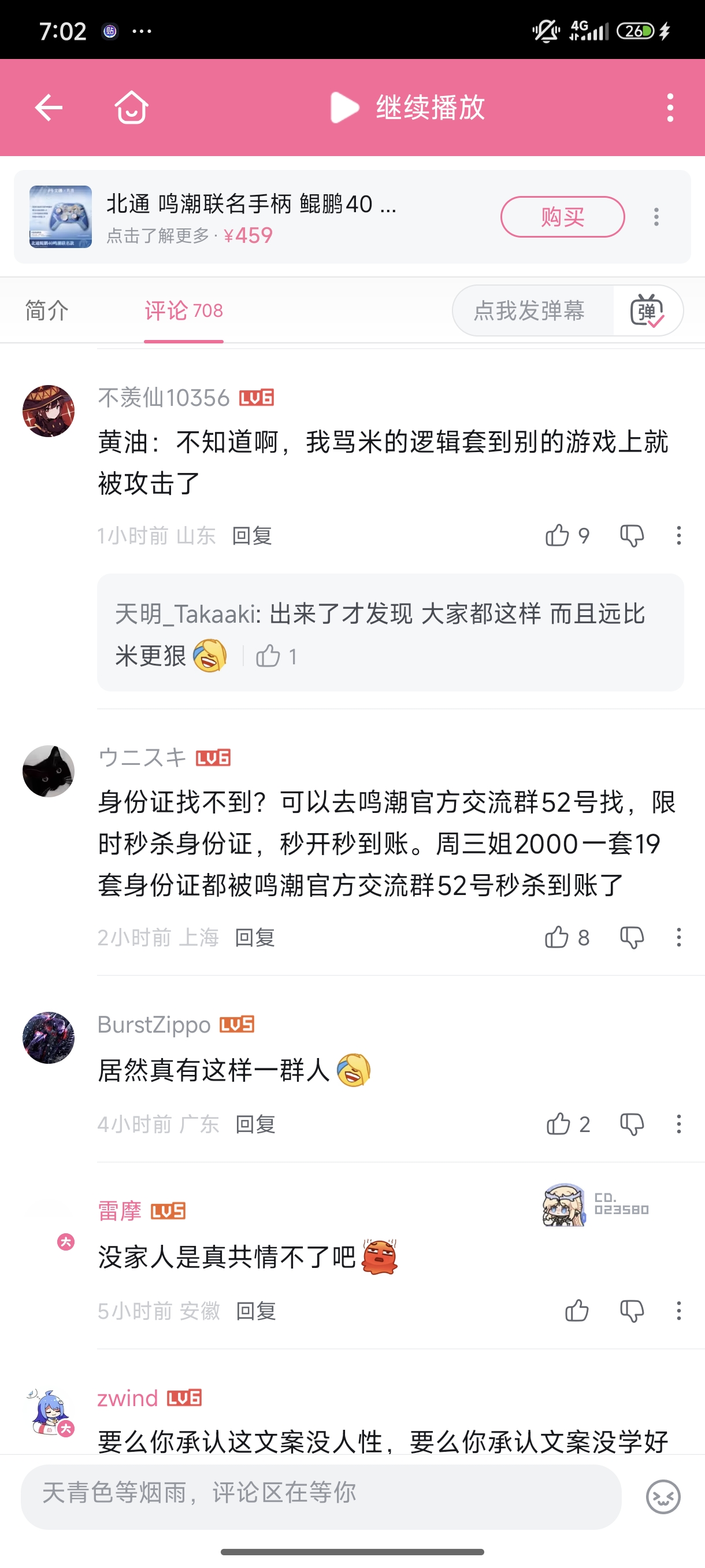The width and height of the screenshot is (705, 1568).
Task: Open more options on ウニスキ's comment
Action: coord(678,937)
